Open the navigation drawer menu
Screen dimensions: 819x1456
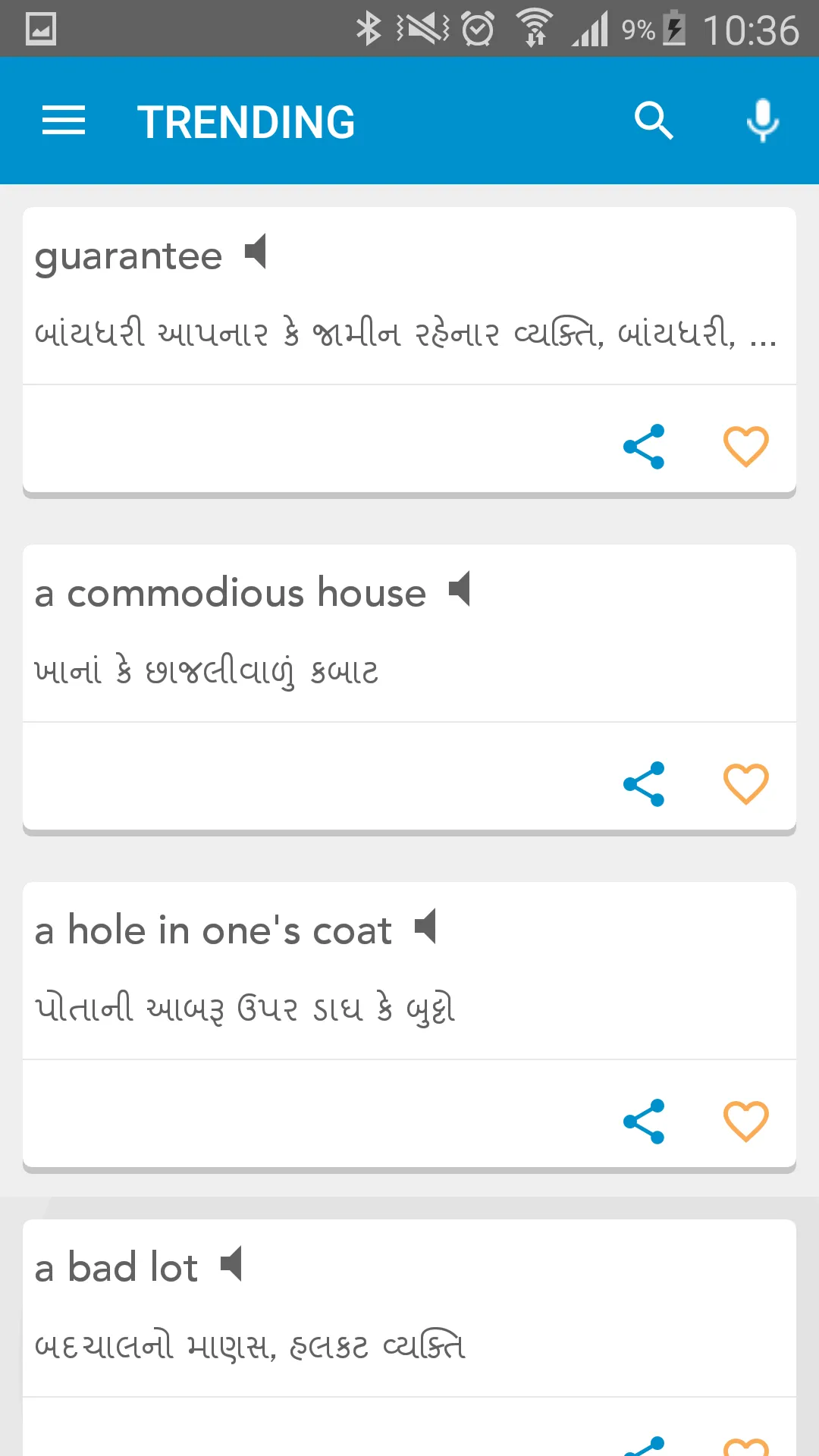click(63, 120)
